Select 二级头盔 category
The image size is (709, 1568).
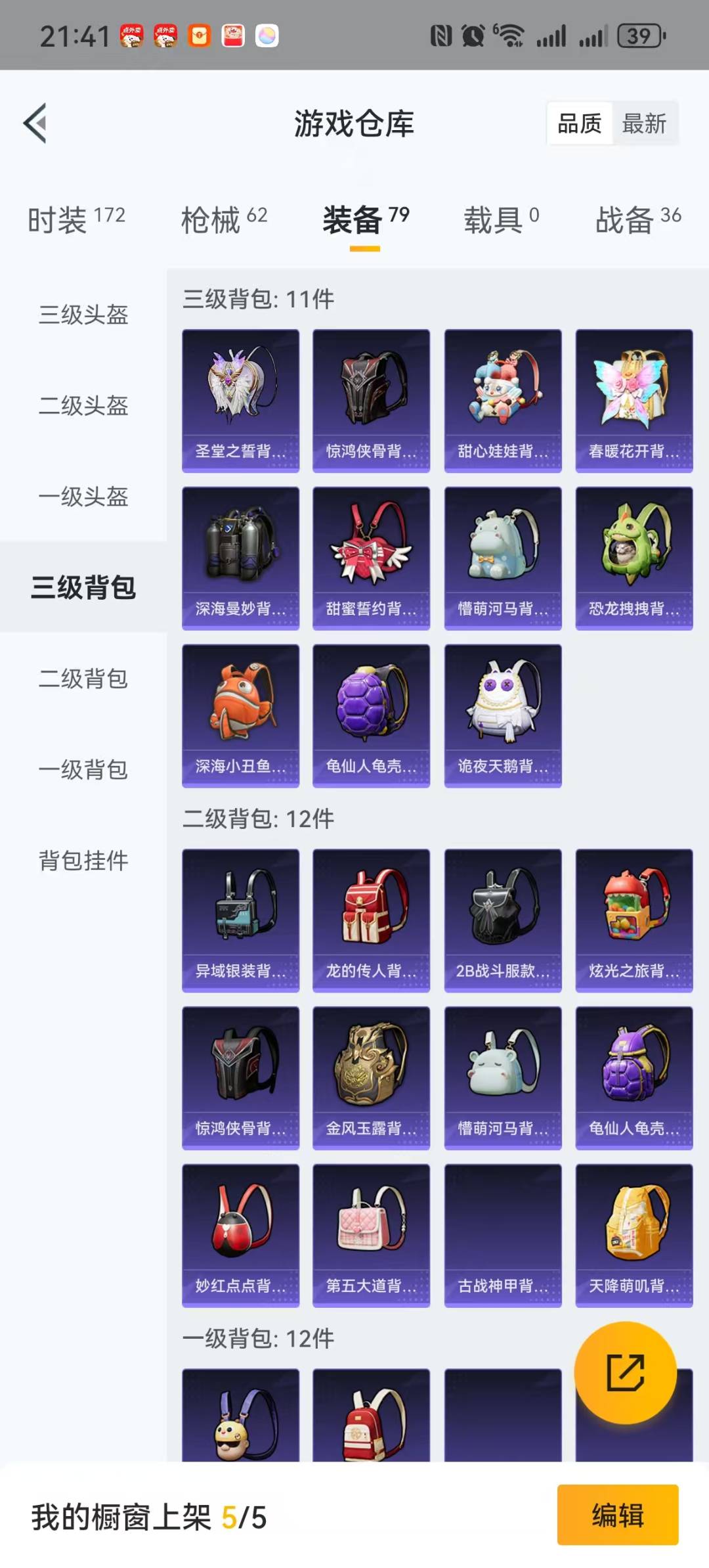pos(83,405)
